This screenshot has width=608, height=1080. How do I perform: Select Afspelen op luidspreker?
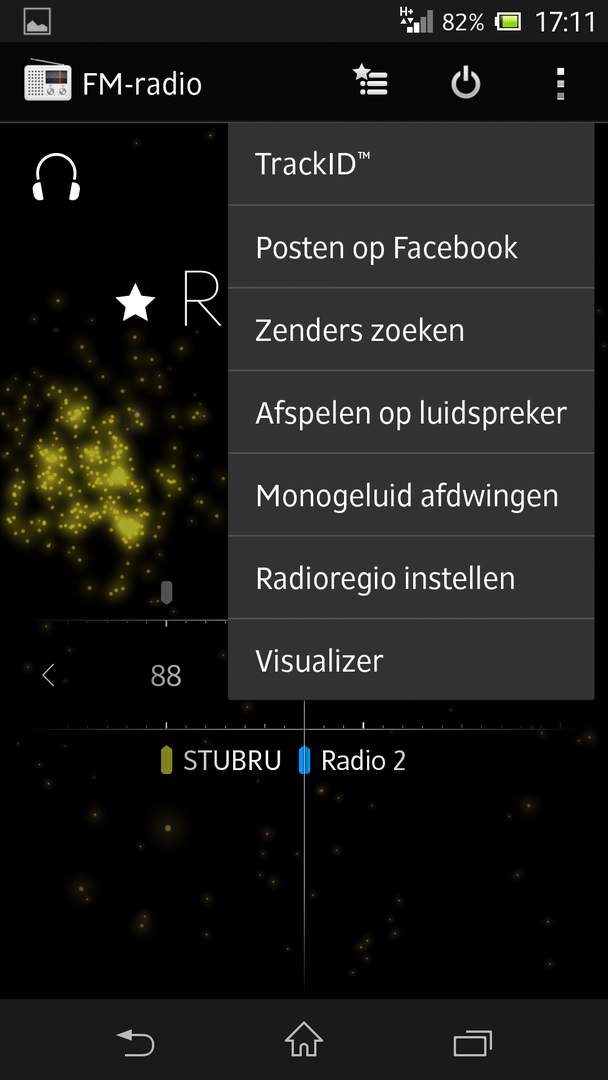410,413
